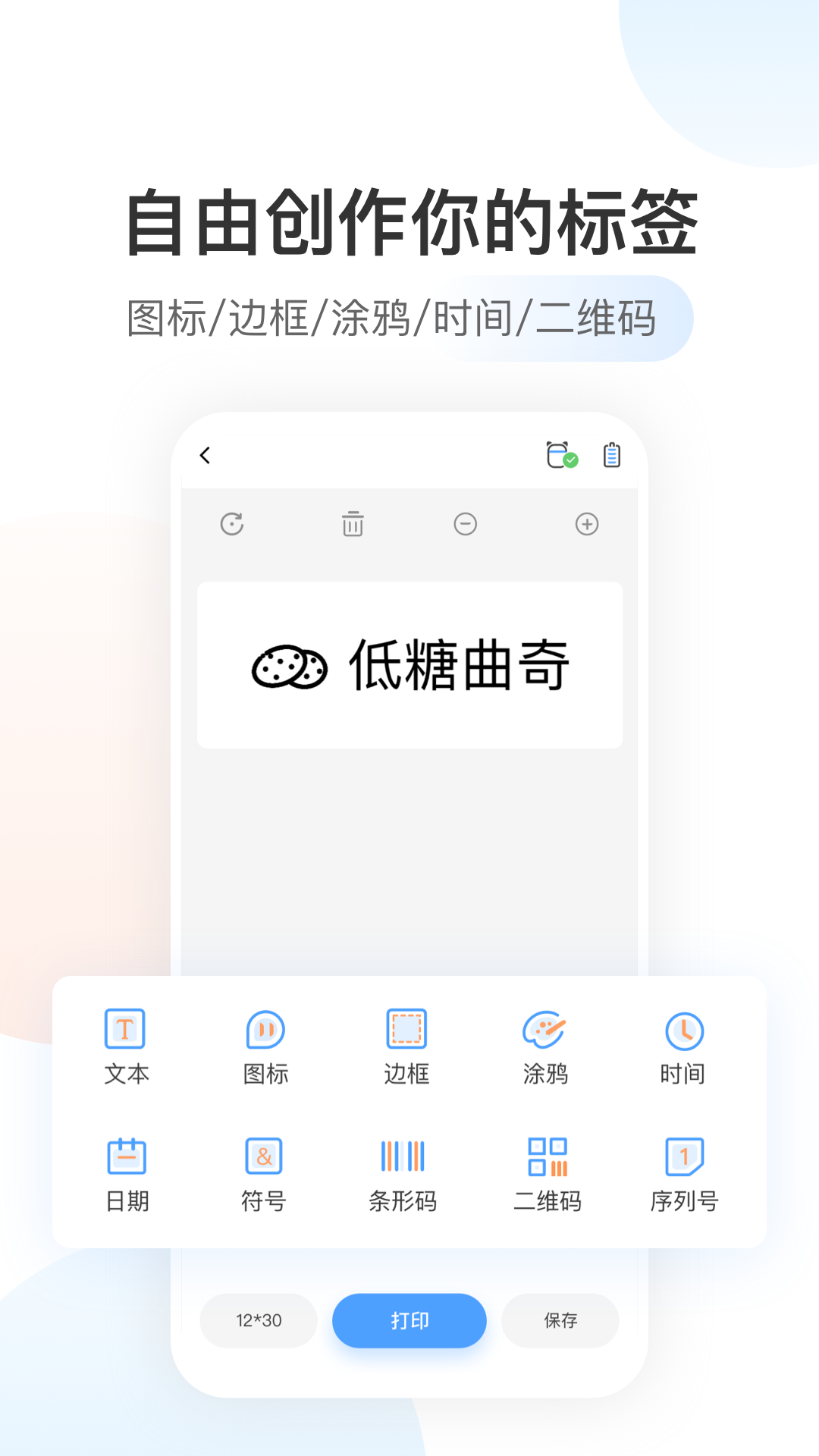Viewport: 819px width, 1456px height.
Task: Select the 文本 (Text) tool
Action: [125, 1046]
